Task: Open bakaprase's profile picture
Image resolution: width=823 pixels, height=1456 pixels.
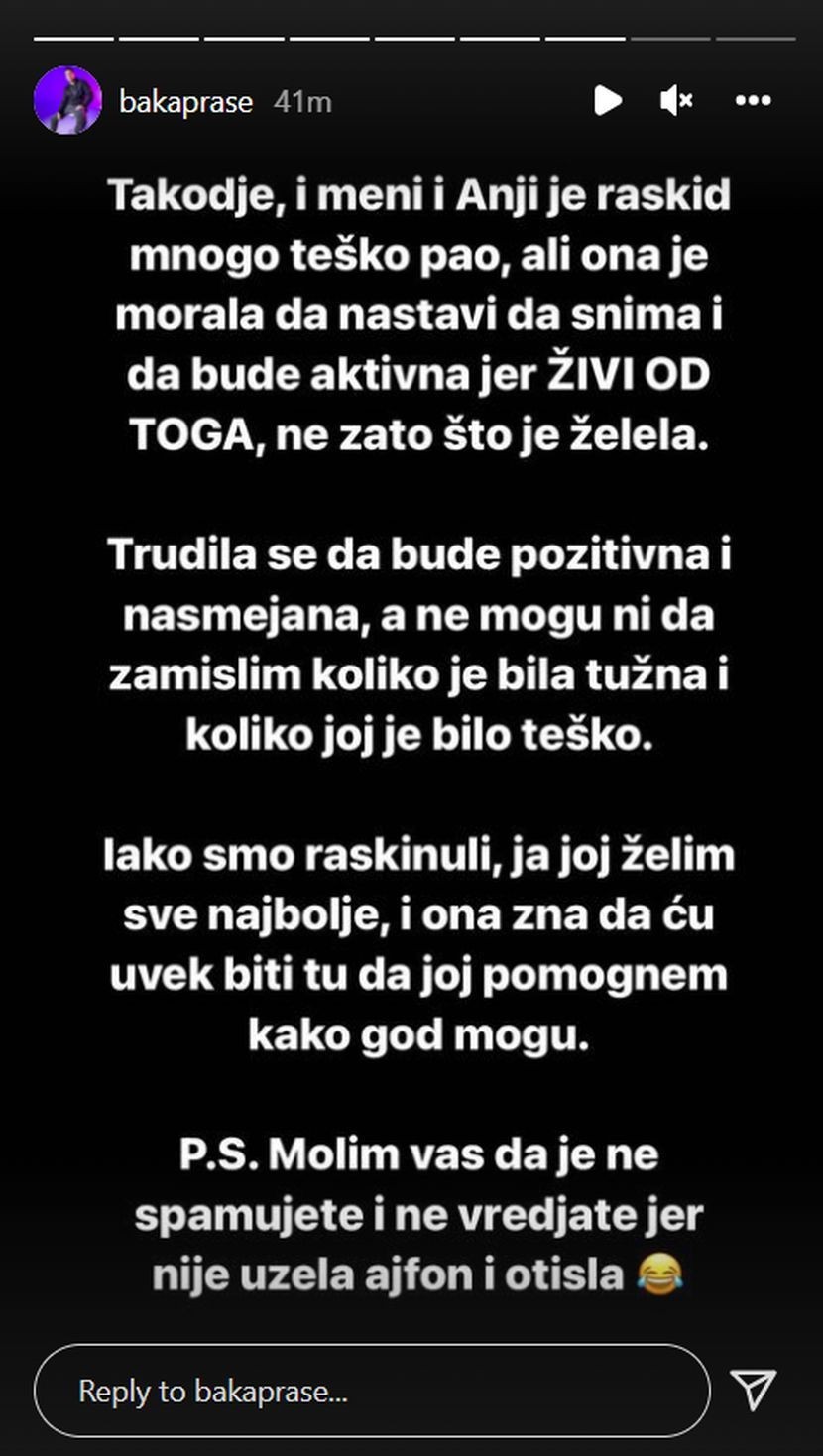Action: (x=67, y=100)
